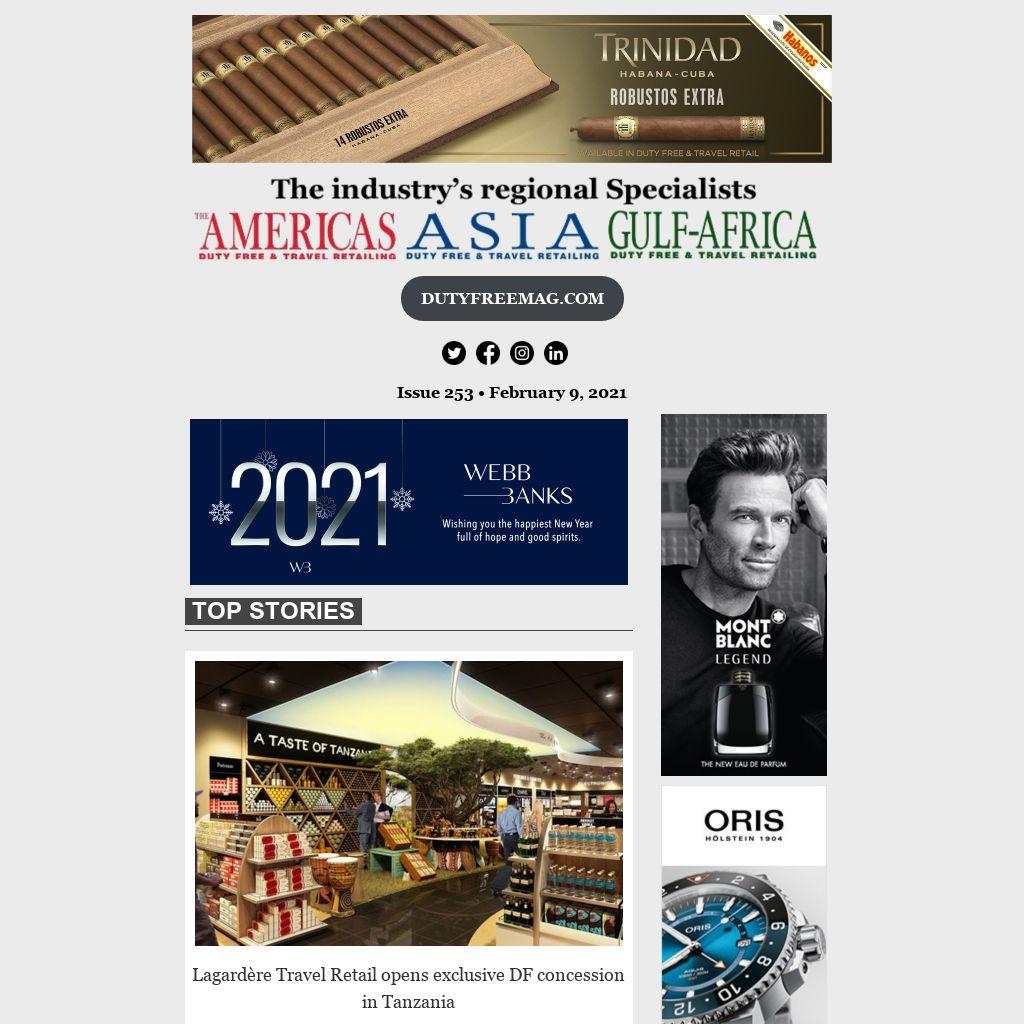Select the Gulf-Africa Duty Free magazine logo
1024x1024 pixels.
click(712, 236)
